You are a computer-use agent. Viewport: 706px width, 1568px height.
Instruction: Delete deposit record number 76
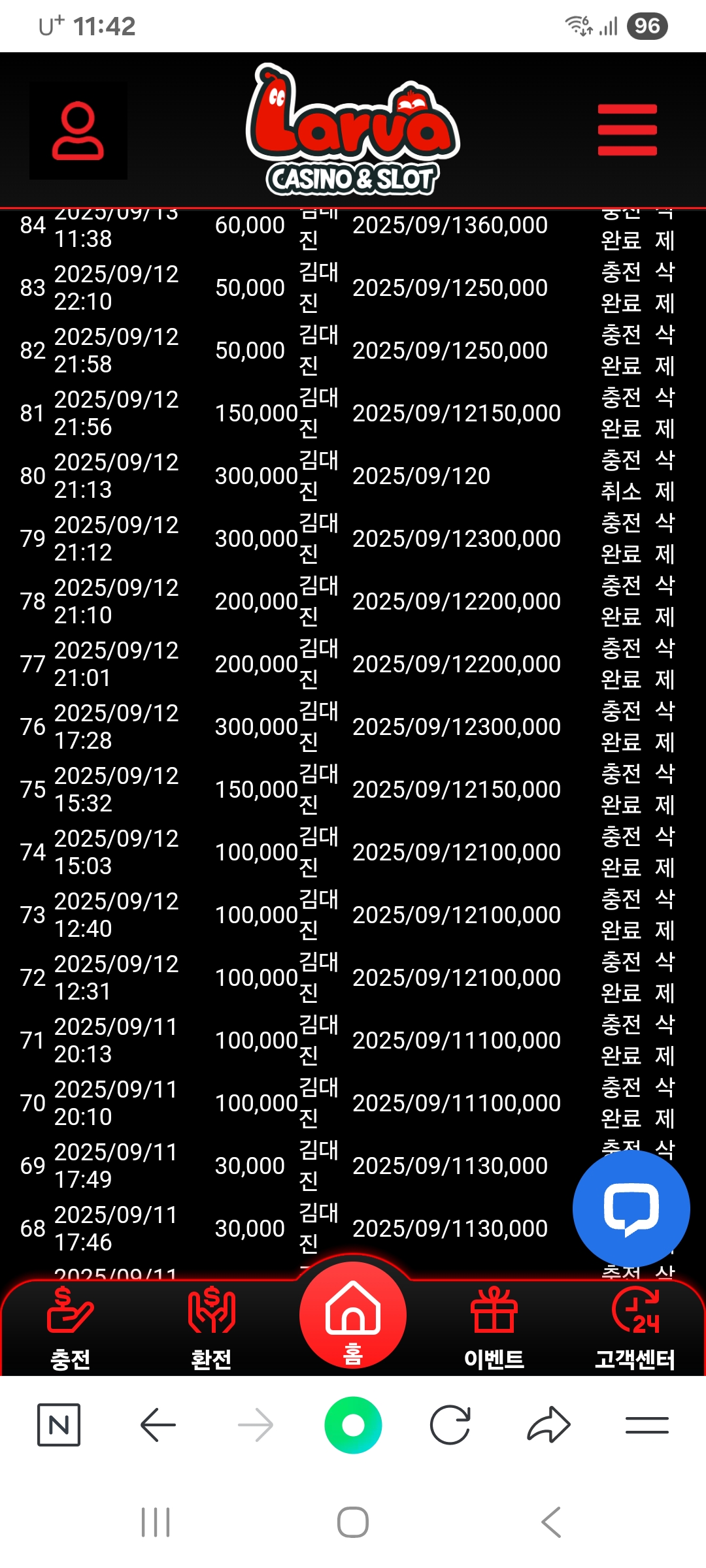[x=665, y=727]
